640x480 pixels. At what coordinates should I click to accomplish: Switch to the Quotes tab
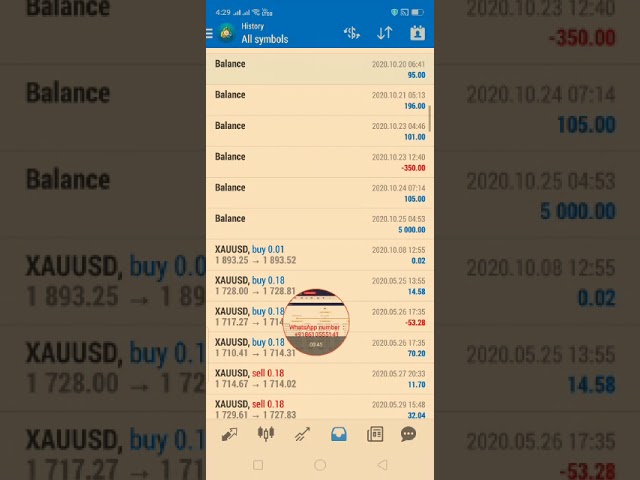pos(230,434)
